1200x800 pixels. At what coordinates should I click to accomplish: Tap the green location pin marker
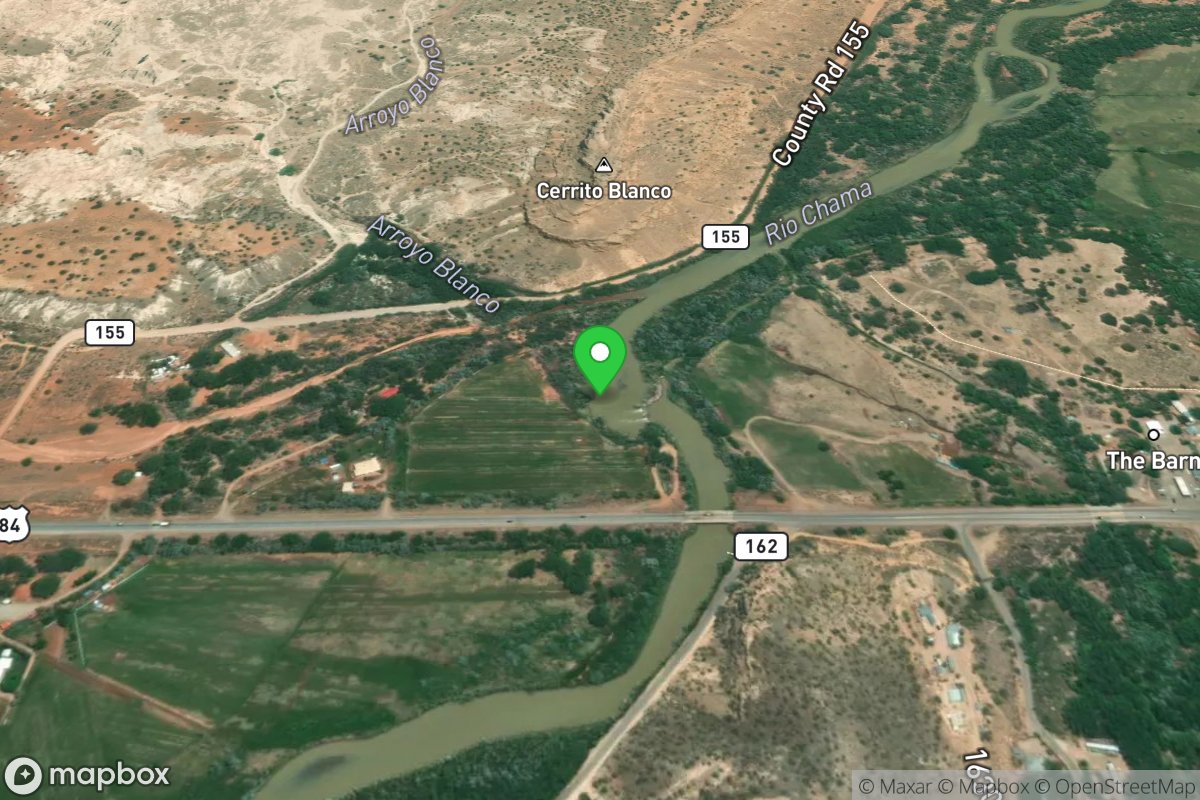(600, 356)
